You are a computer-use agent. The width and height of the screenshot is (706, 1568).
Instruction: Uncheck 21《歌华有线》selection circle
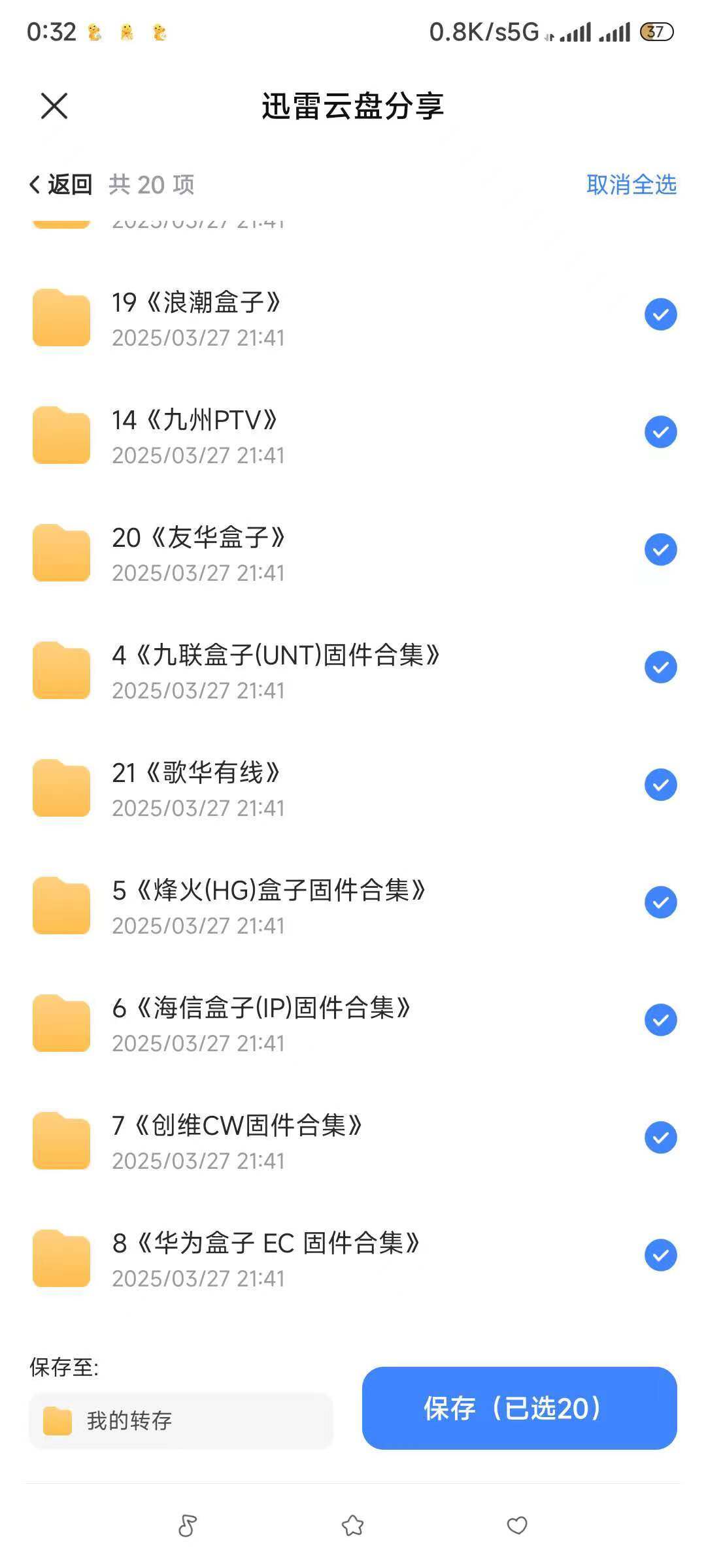pos(660,785)
